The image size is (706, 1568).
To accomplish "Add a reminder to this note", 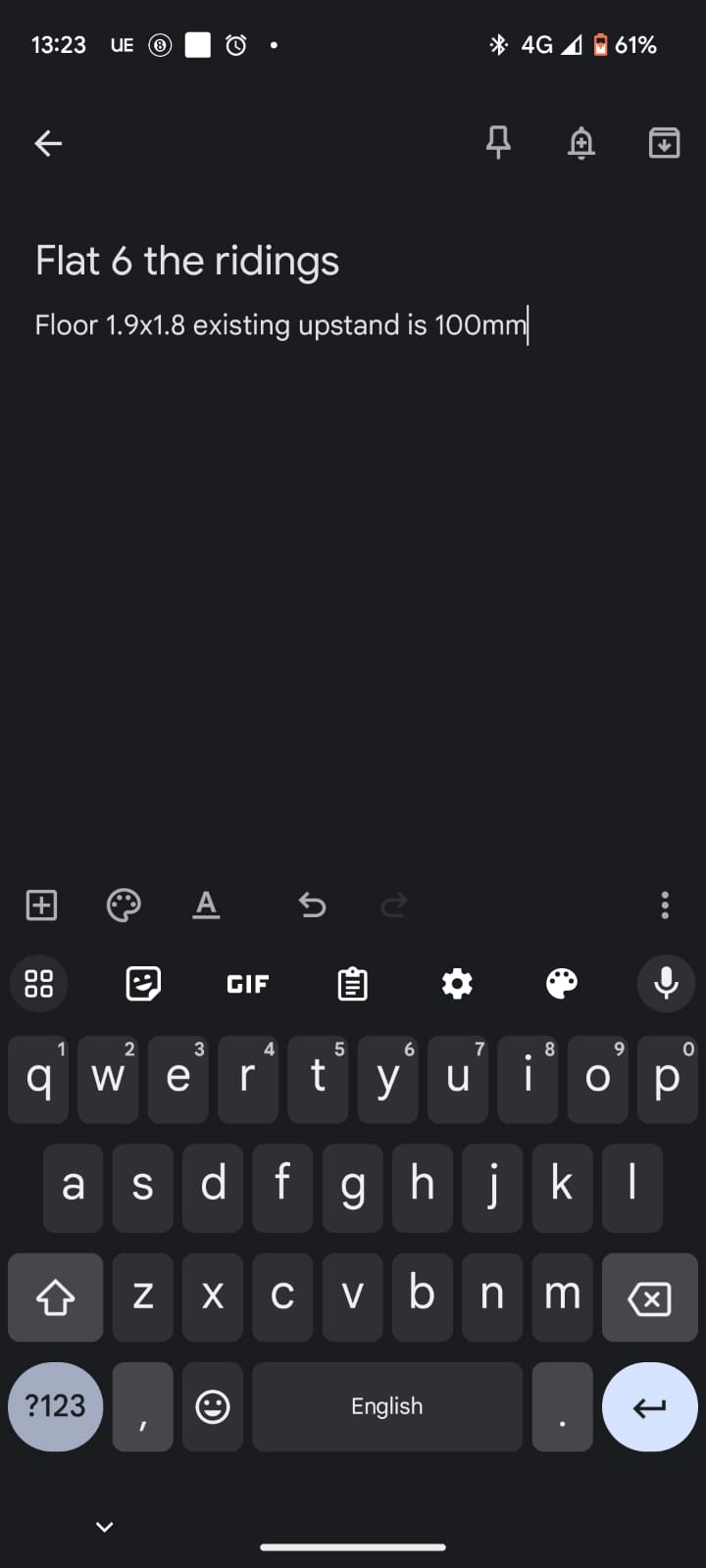I will (581, 143).
